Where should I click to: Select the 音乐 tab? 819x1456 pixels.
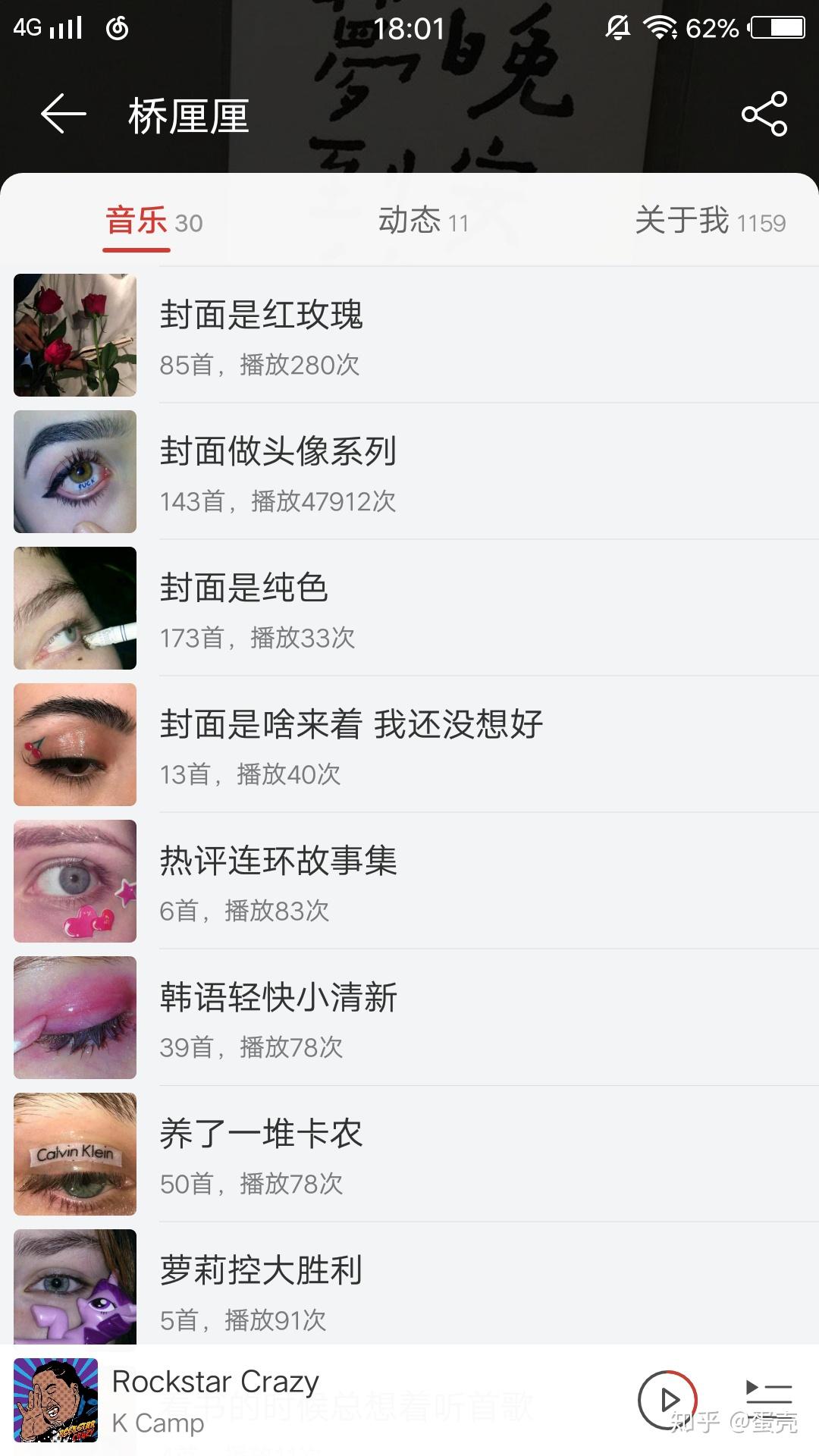(153, 221)
